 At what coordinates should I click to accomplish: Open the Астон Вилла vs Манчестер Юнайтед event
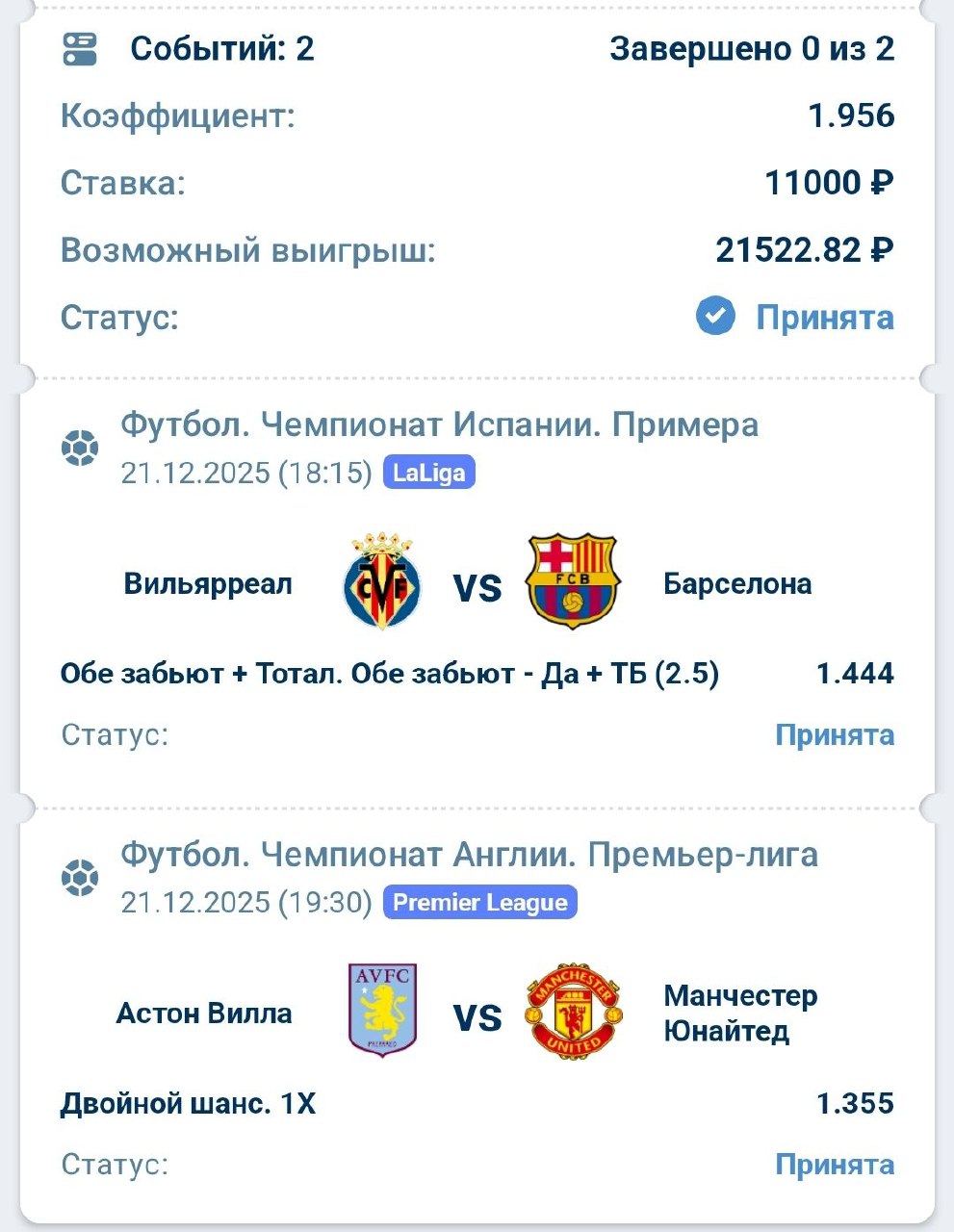point(477,1014)
